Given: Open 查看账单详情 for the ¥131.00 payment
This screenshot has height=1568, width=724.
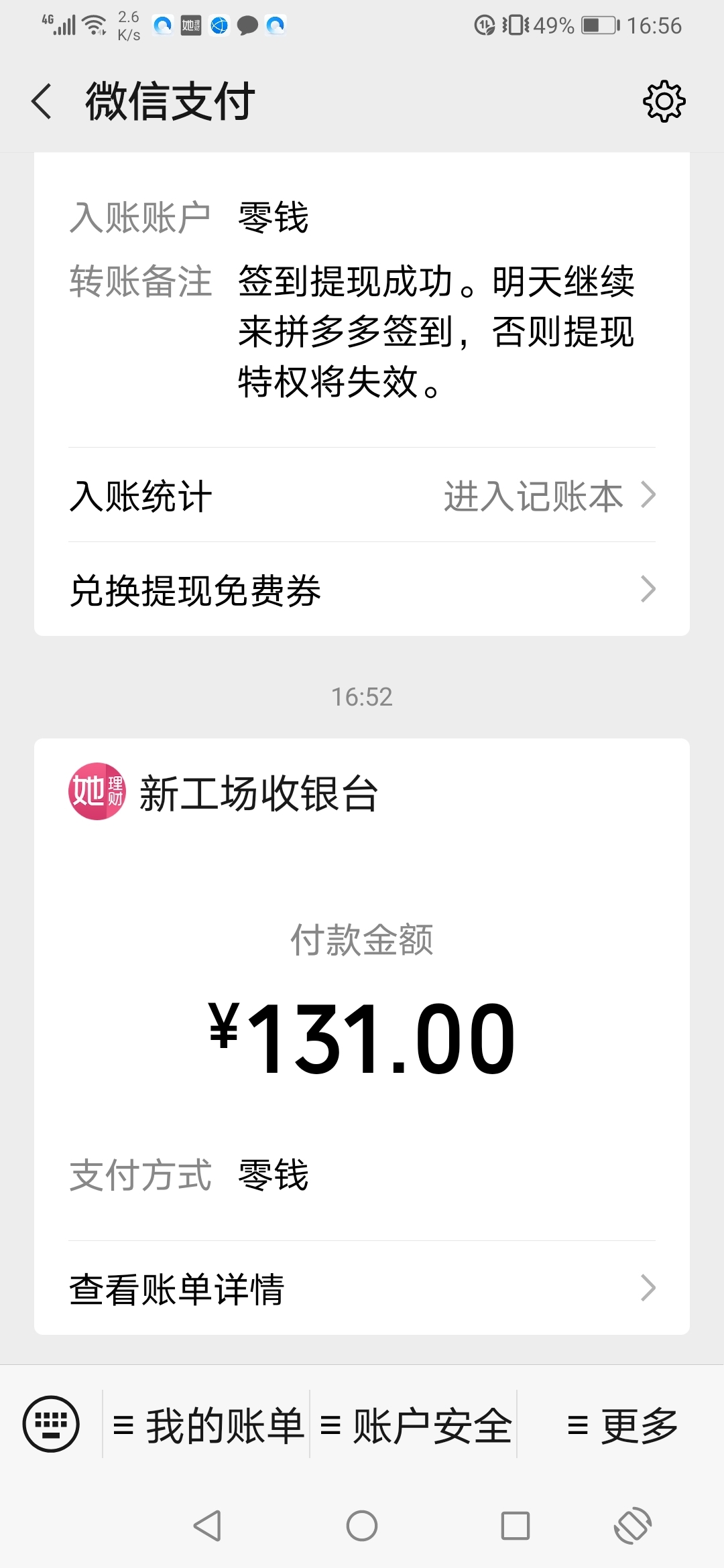Looking at the screenshot, I should 362,1288.
